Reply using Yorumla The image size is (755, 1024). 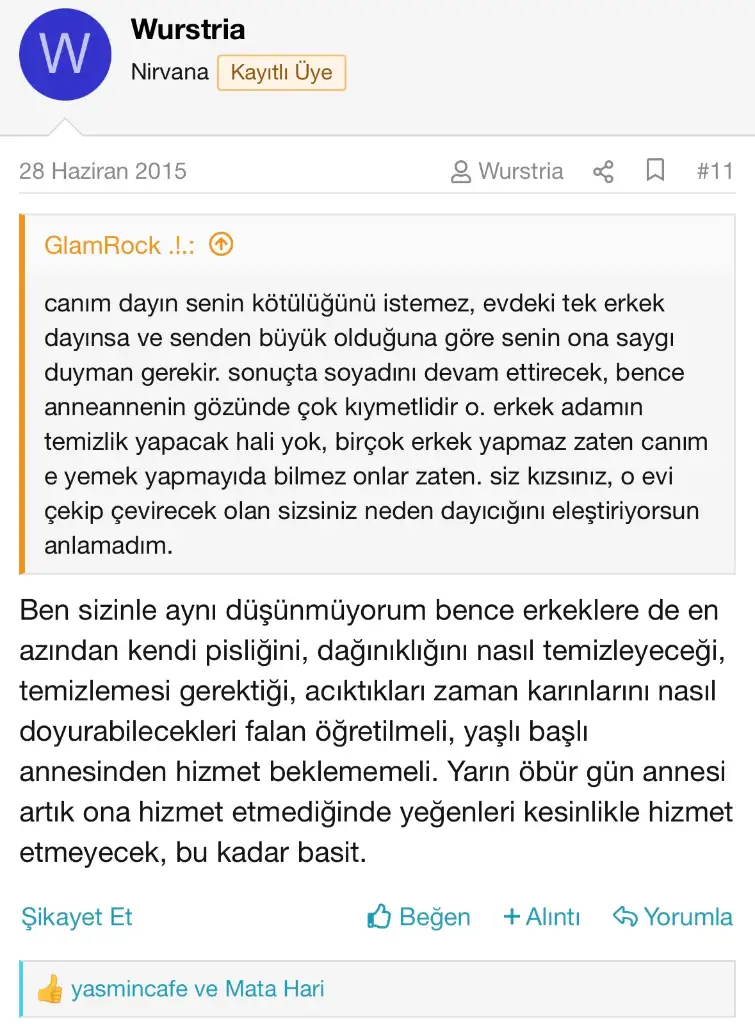(x=673, y=917)
